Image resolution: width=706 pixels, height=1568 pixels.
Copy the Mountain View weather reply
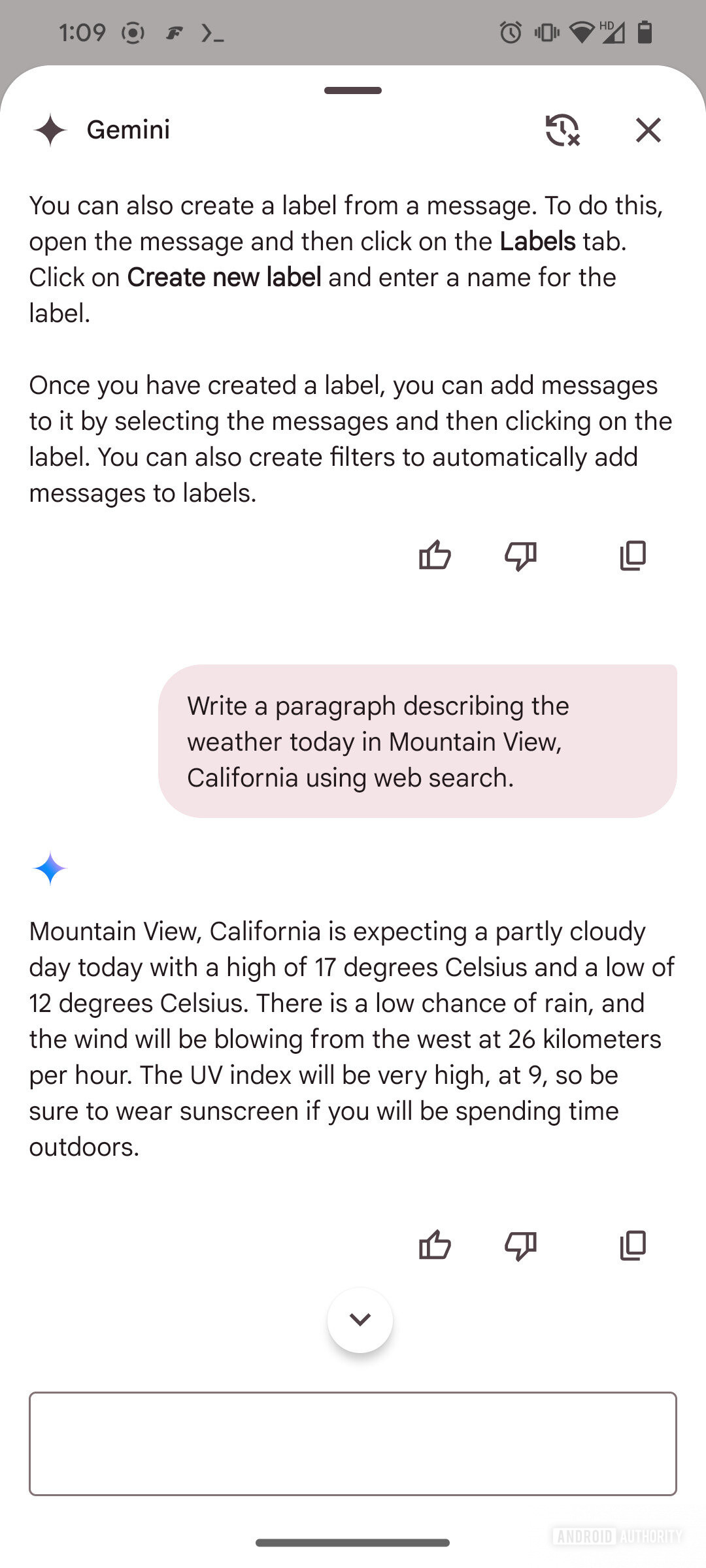pyautogui.click(x=633, y=1245)
